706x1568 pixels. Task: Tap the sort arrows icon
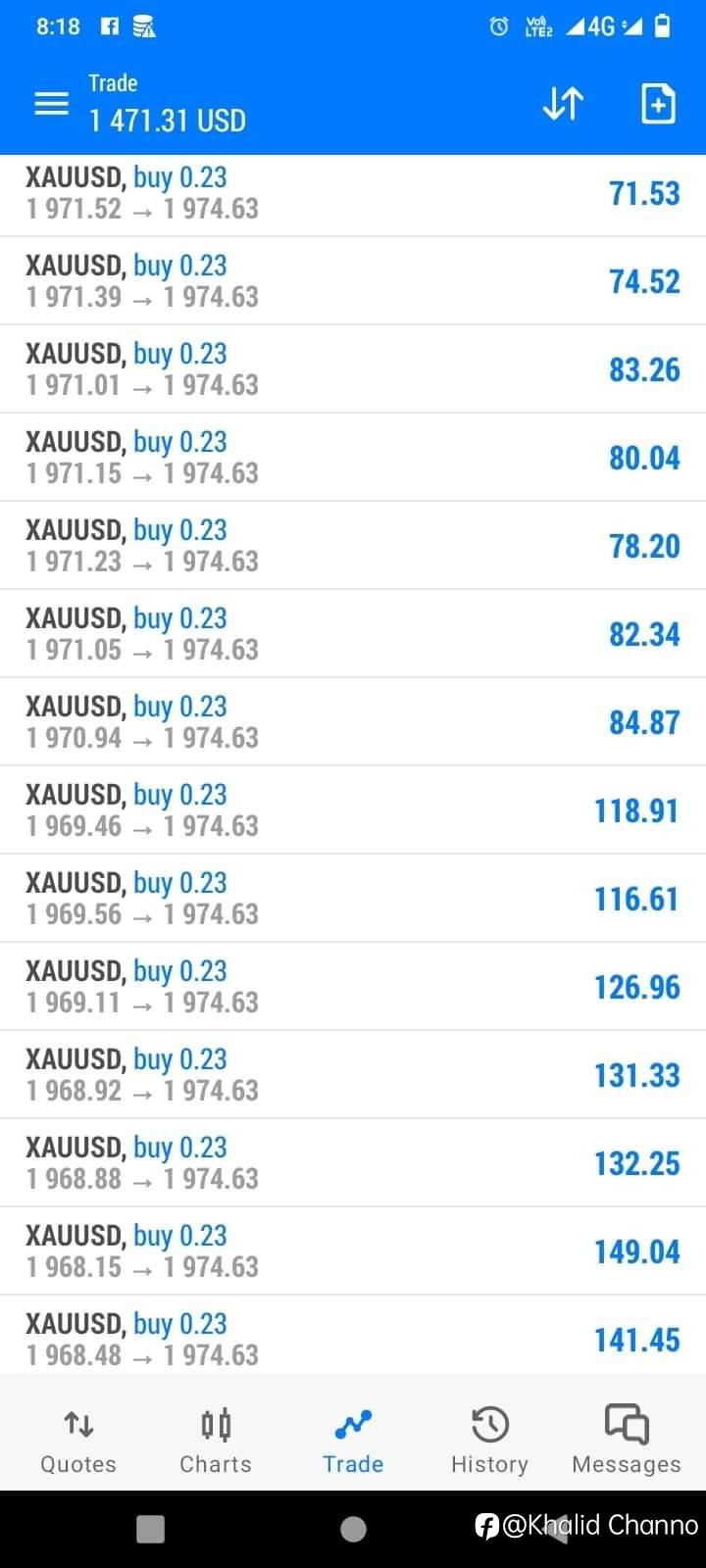[x=564, y=103]
